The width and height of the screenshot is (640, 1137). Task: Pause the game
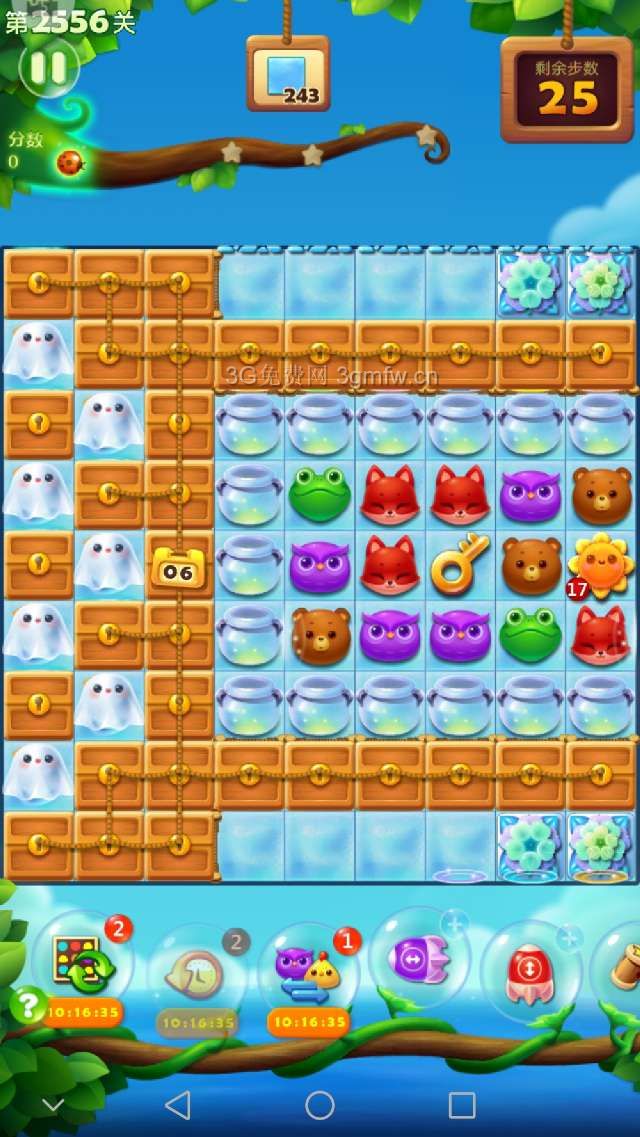[48, 68]
